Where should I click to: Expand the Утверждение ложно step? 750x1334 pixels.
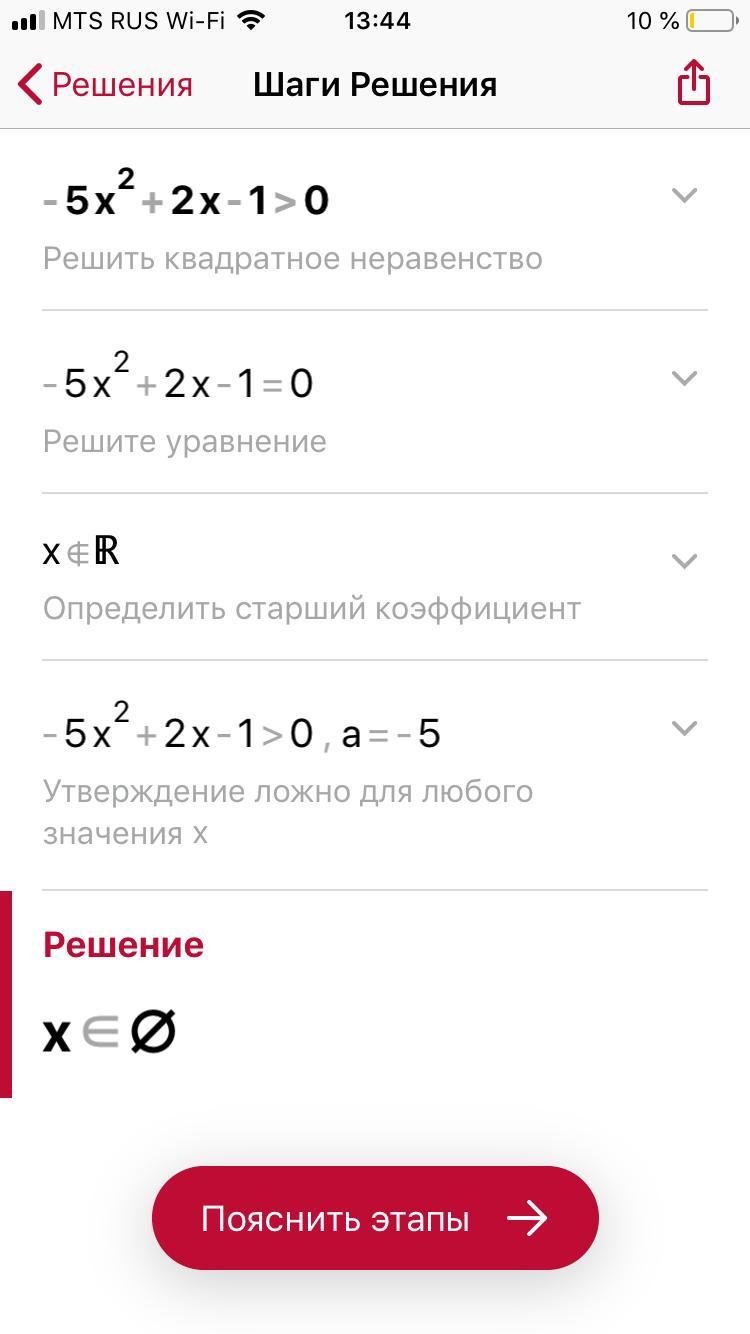point(684,728)
